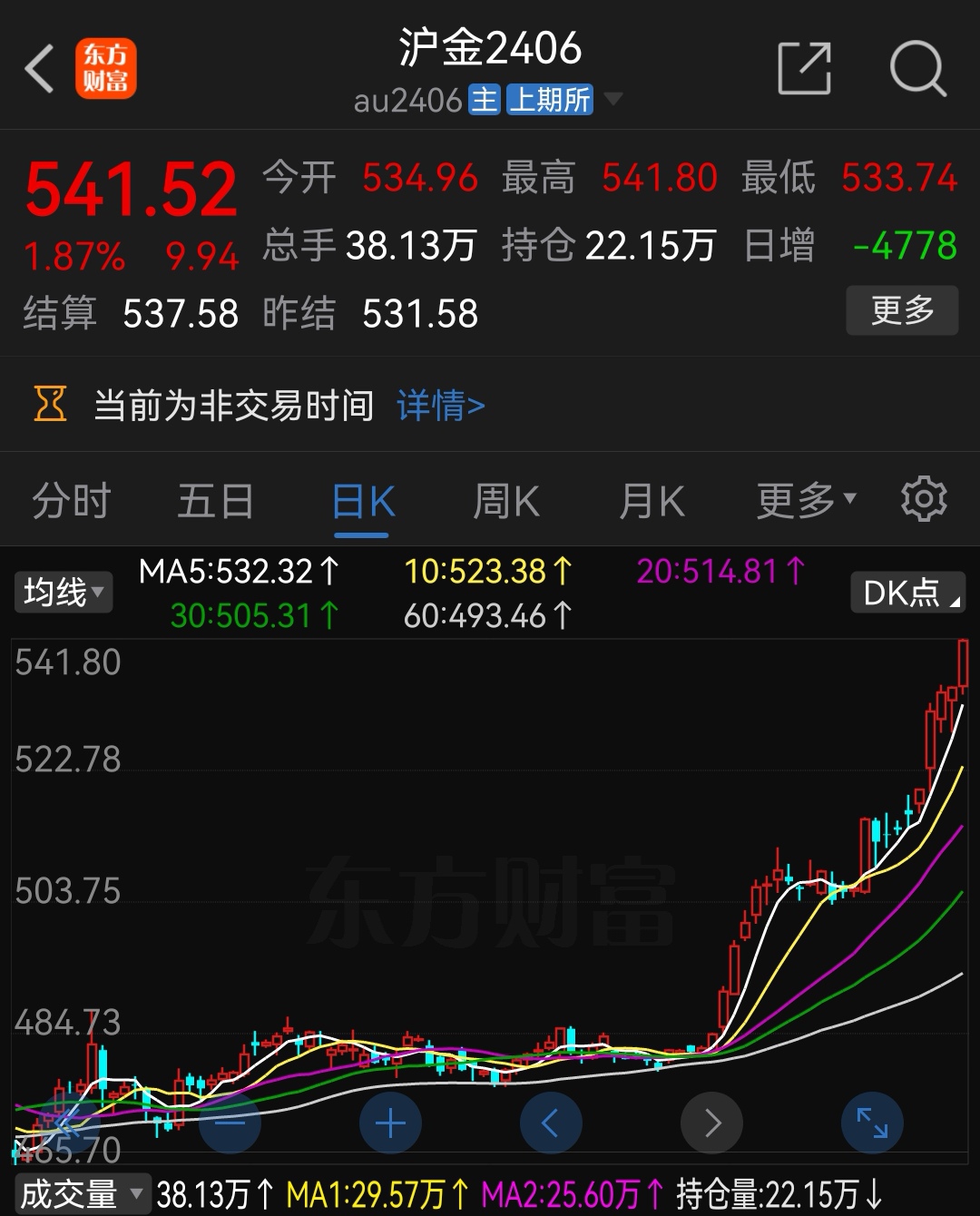The image size is (980, 1216).
Task: Open the chart settings gear
Action: pos(924,500)
